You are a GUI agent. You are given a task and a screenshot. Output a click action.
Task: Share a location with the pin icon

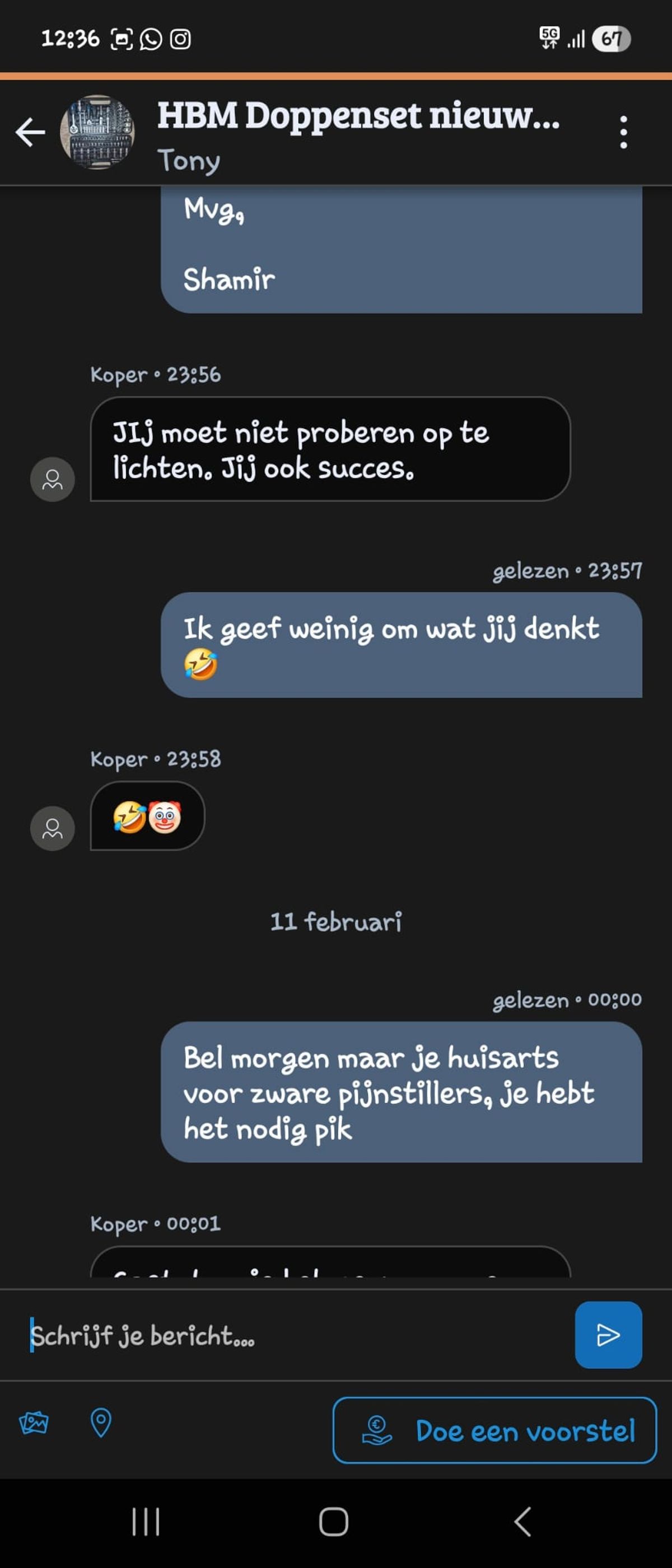[x=101, y=1423]
